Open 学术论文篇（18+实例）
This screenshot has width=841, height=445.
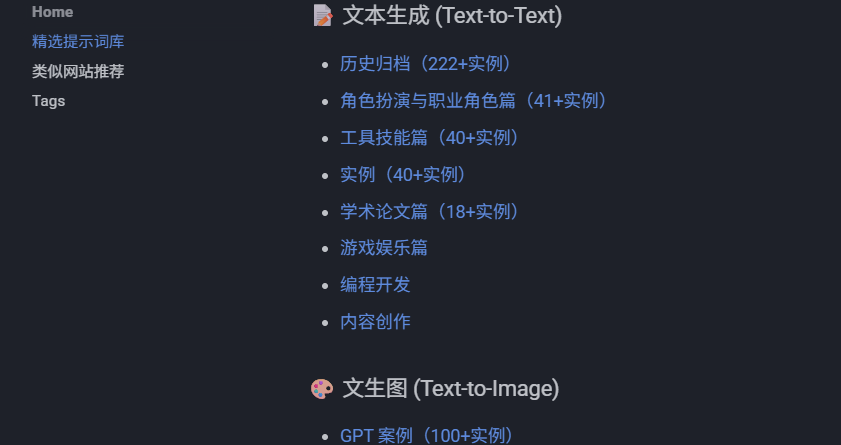tap(430, 212)
